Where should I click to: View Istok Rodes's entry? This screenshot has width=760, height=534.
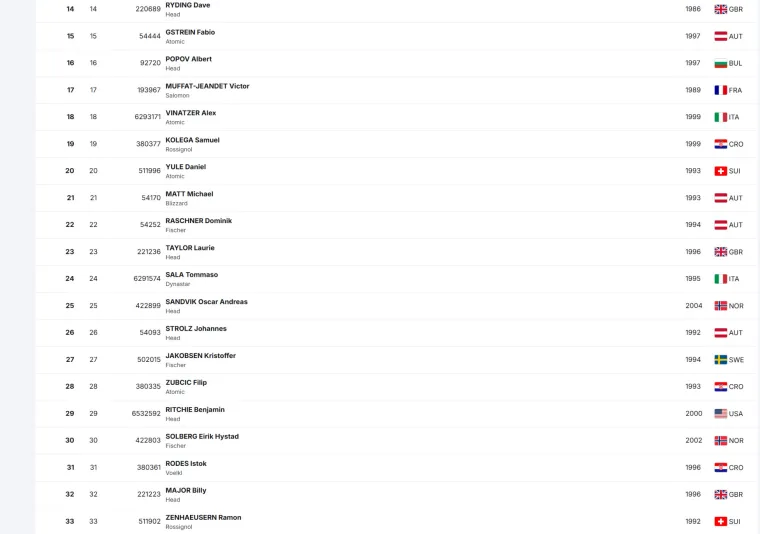[186, 464]
